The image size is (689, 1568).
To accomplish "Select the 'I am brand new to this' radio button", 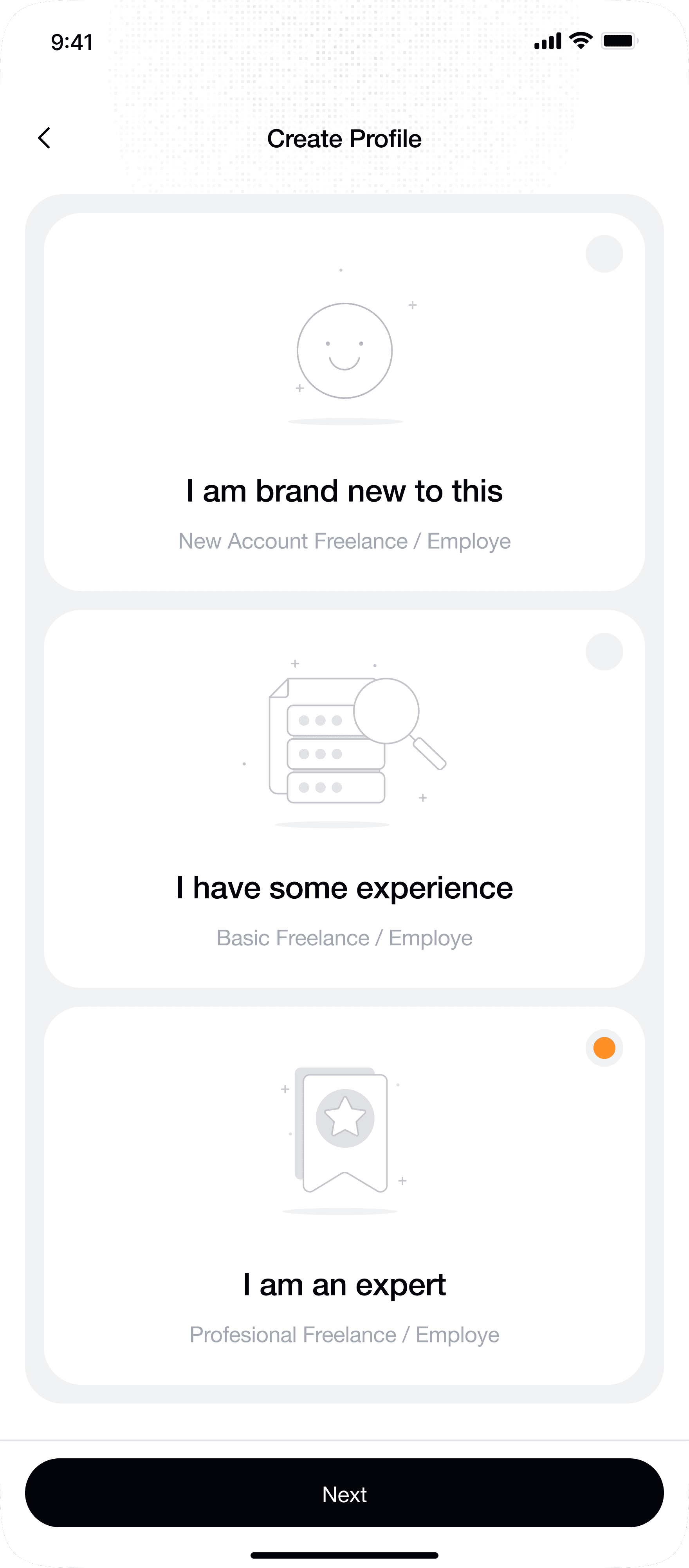I will pyautogui.click(x=604, y=254).
